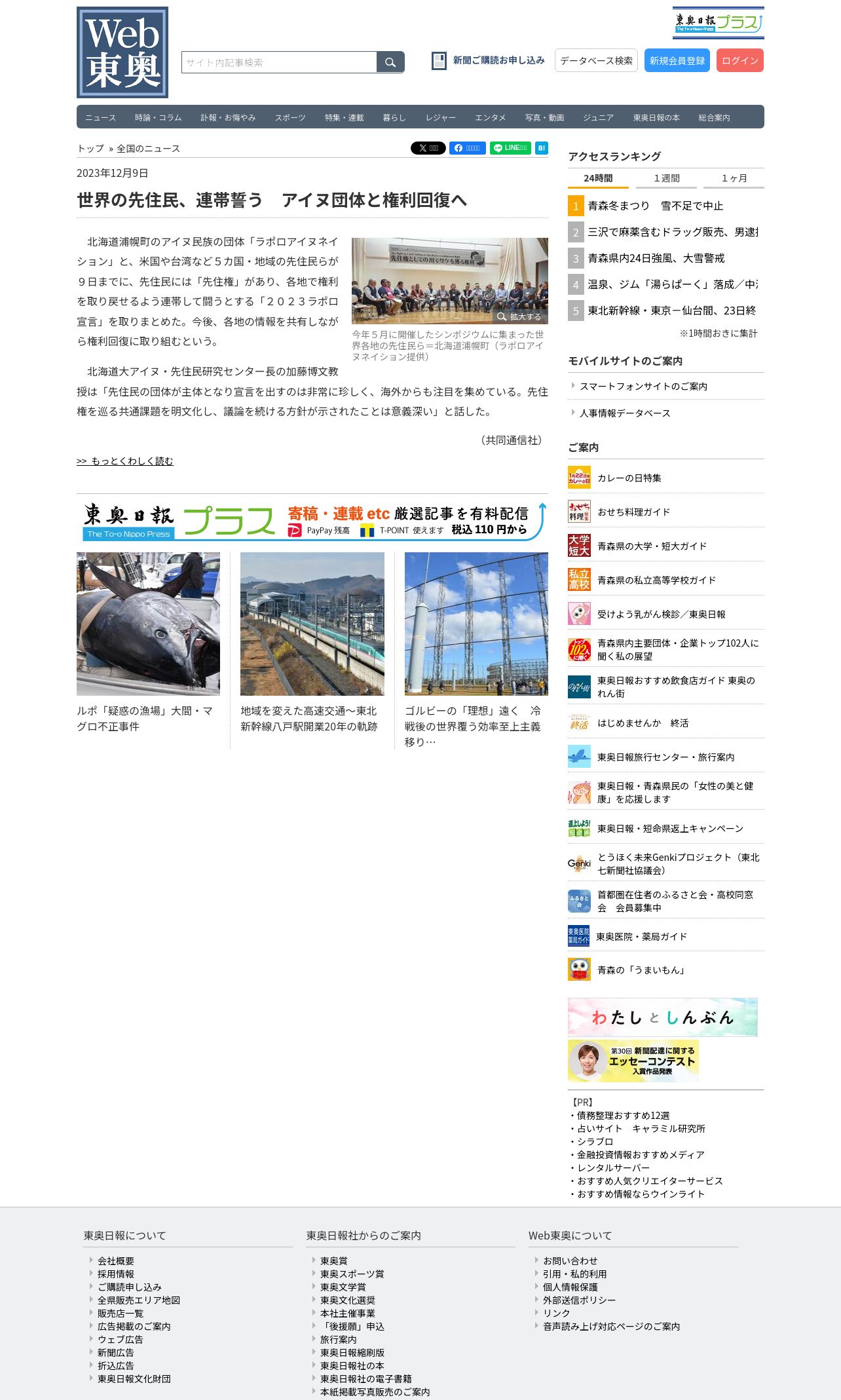The width and height of the screenshot is (841, 1400).
Task: Enlarge the symposium photo with 拡大する
Action: tap(520, 316)
